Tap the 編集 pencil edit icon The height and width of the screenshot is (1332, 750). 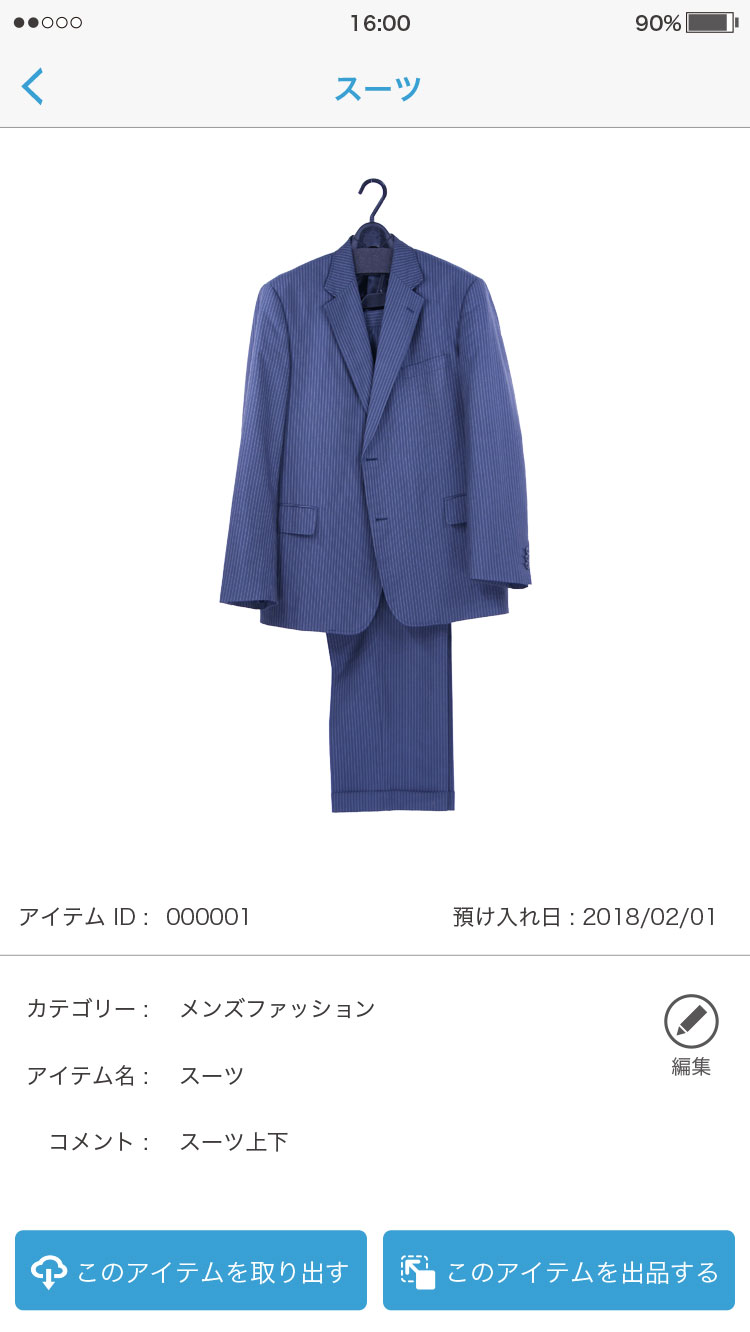tap(691, 1022)
